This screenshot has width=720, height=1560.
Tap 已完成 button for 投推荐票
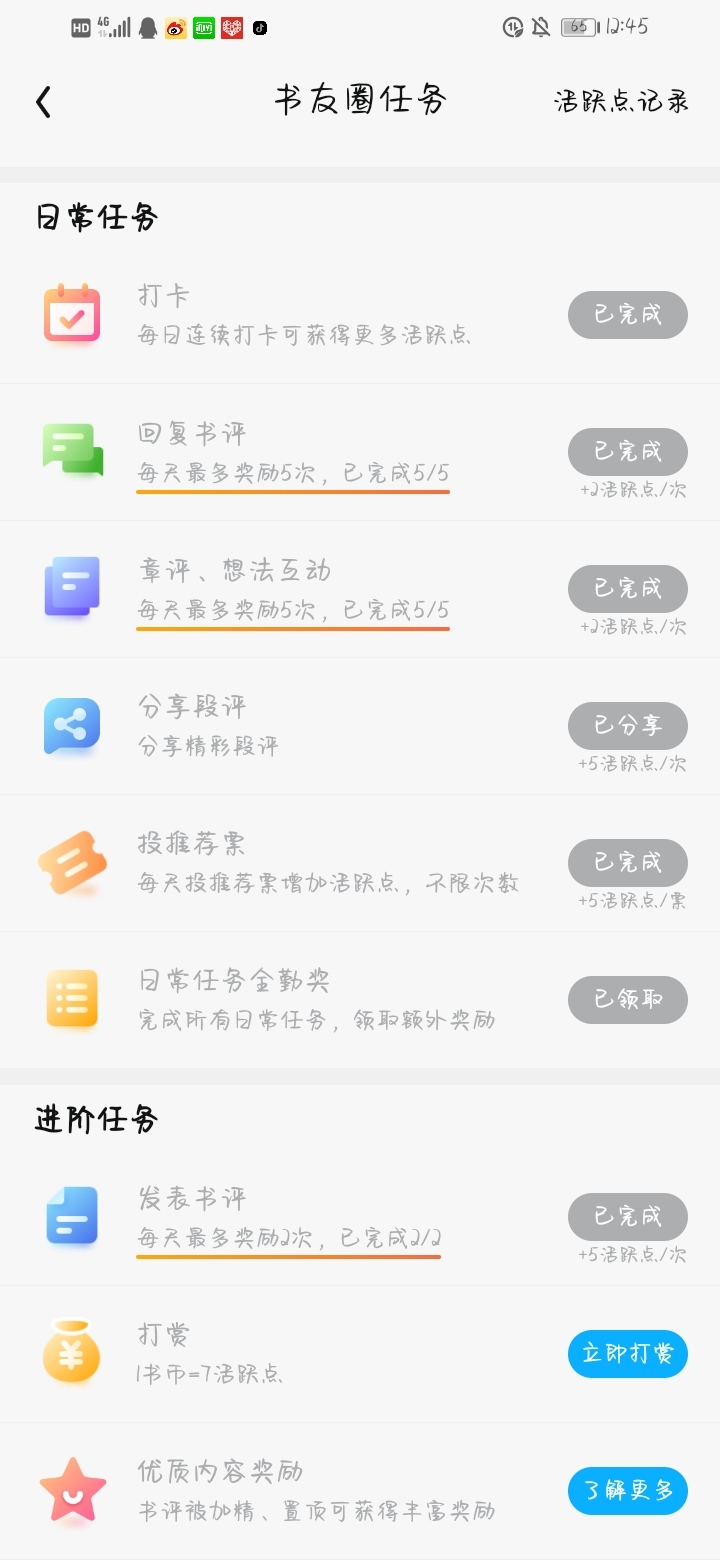pos(628,863)
